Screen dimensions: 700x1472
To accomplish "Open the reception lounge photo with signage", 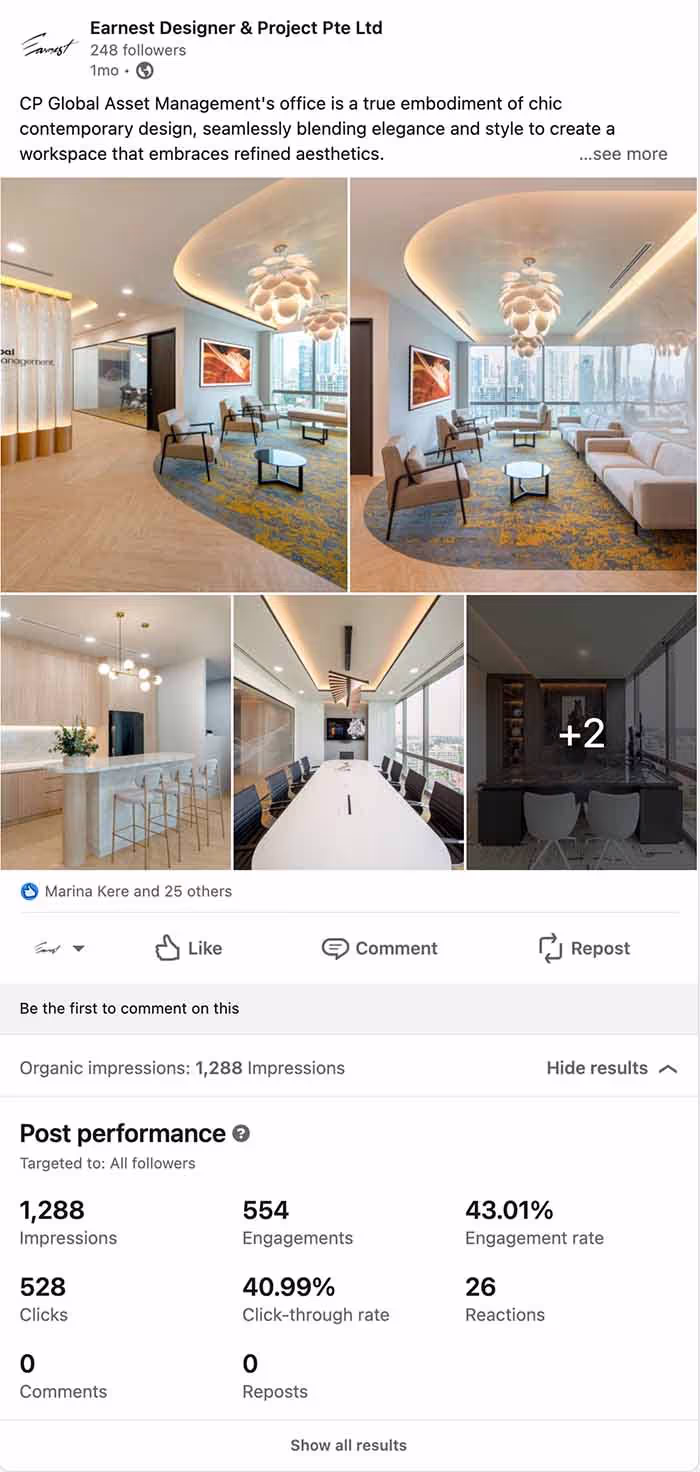I will click(x=174, y=384).
